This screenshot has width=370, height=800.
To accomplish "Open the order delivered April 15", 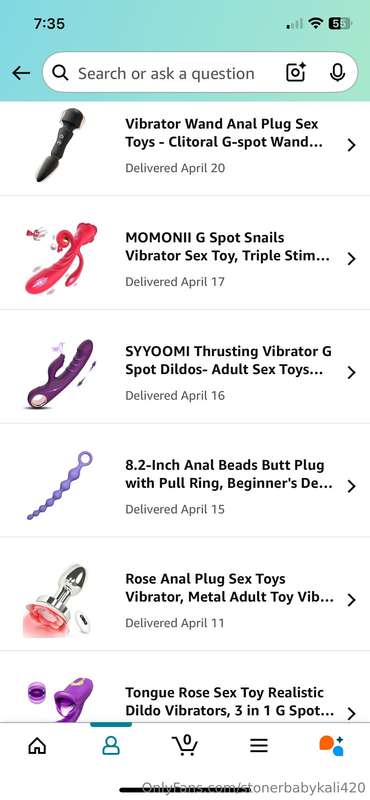I will [x=185, y=480].
